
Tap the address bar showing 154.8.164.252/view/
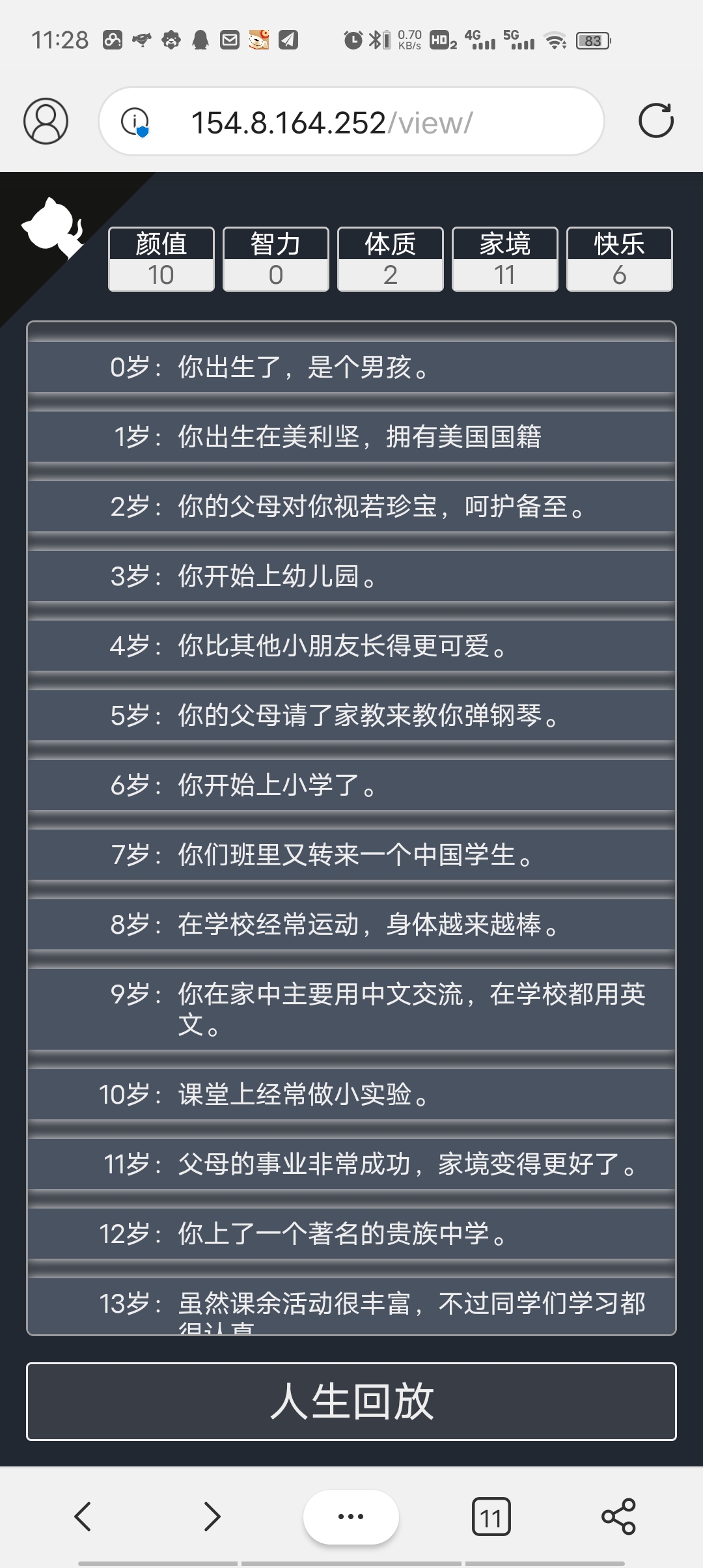[351, 121]
